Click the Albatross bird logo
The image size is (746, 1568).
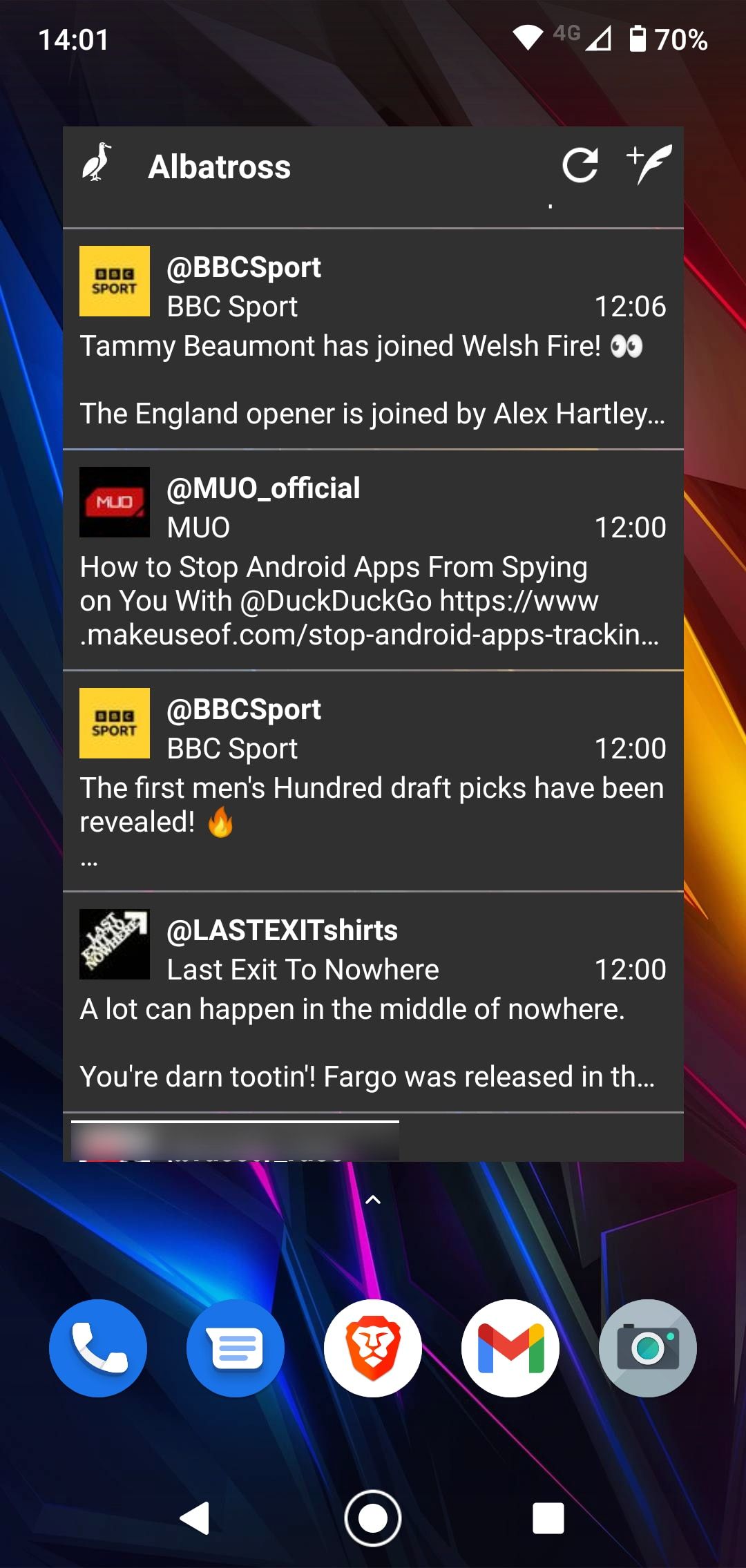tap(98, 166)
